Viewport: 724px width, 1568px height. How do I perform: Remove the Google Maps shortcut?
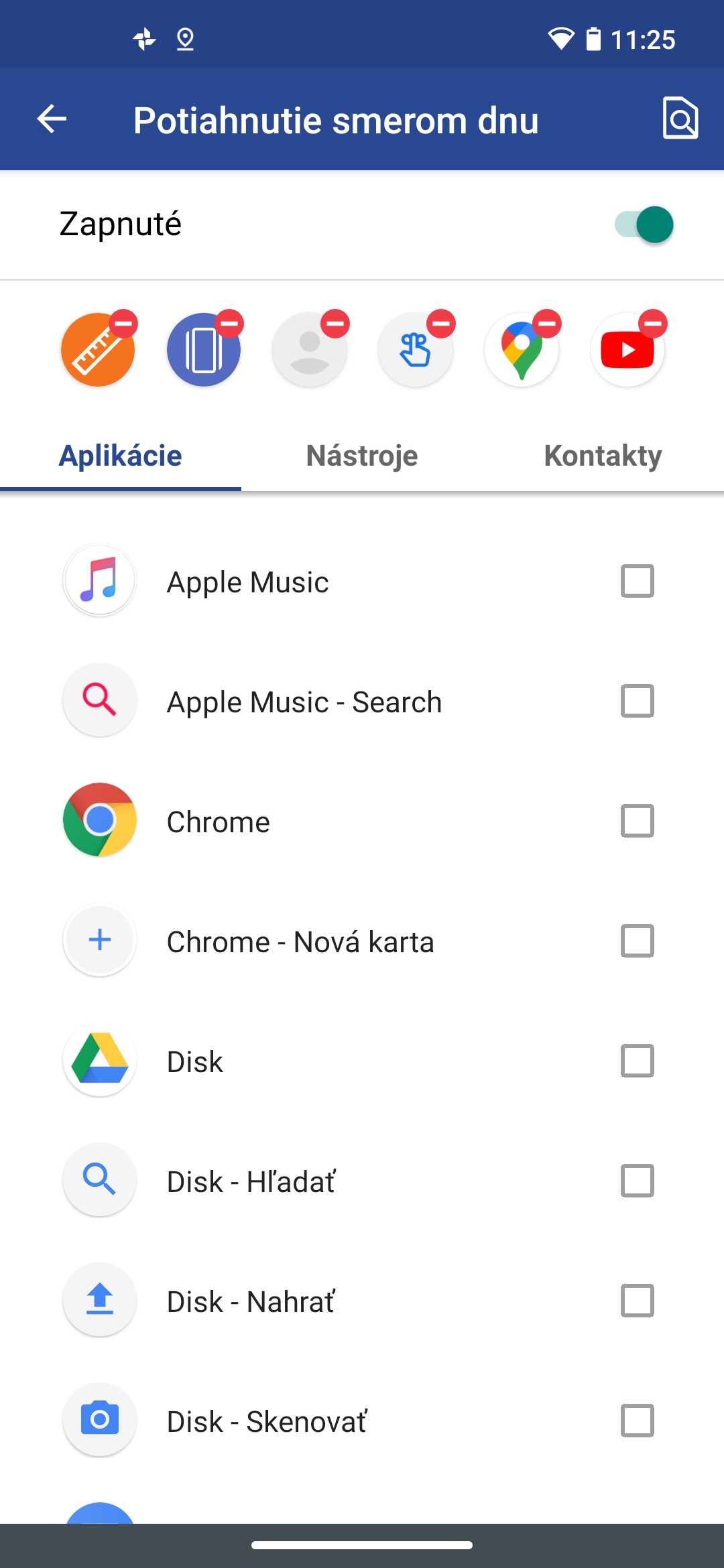pos(547,323)
